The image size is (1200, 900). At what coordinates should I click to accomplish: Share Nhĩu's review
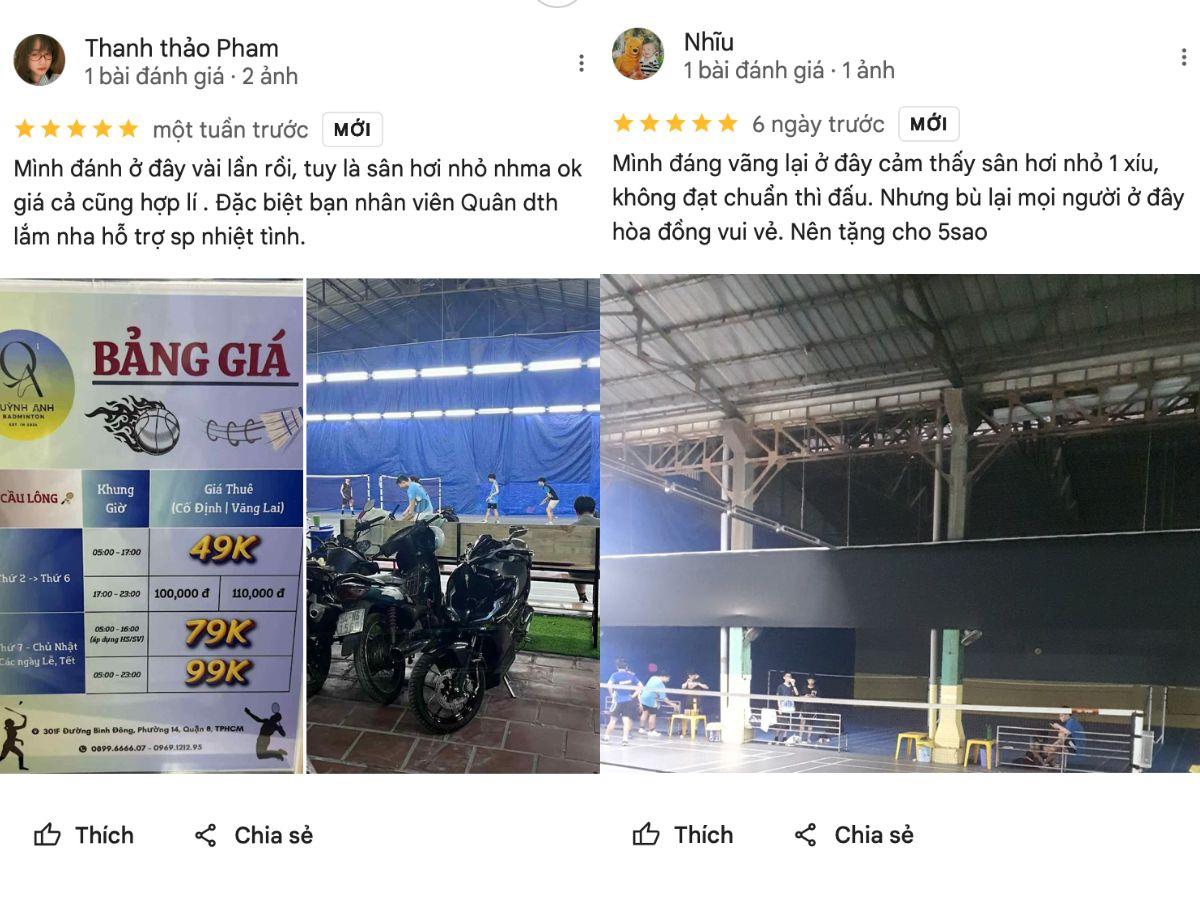(854, 834)
